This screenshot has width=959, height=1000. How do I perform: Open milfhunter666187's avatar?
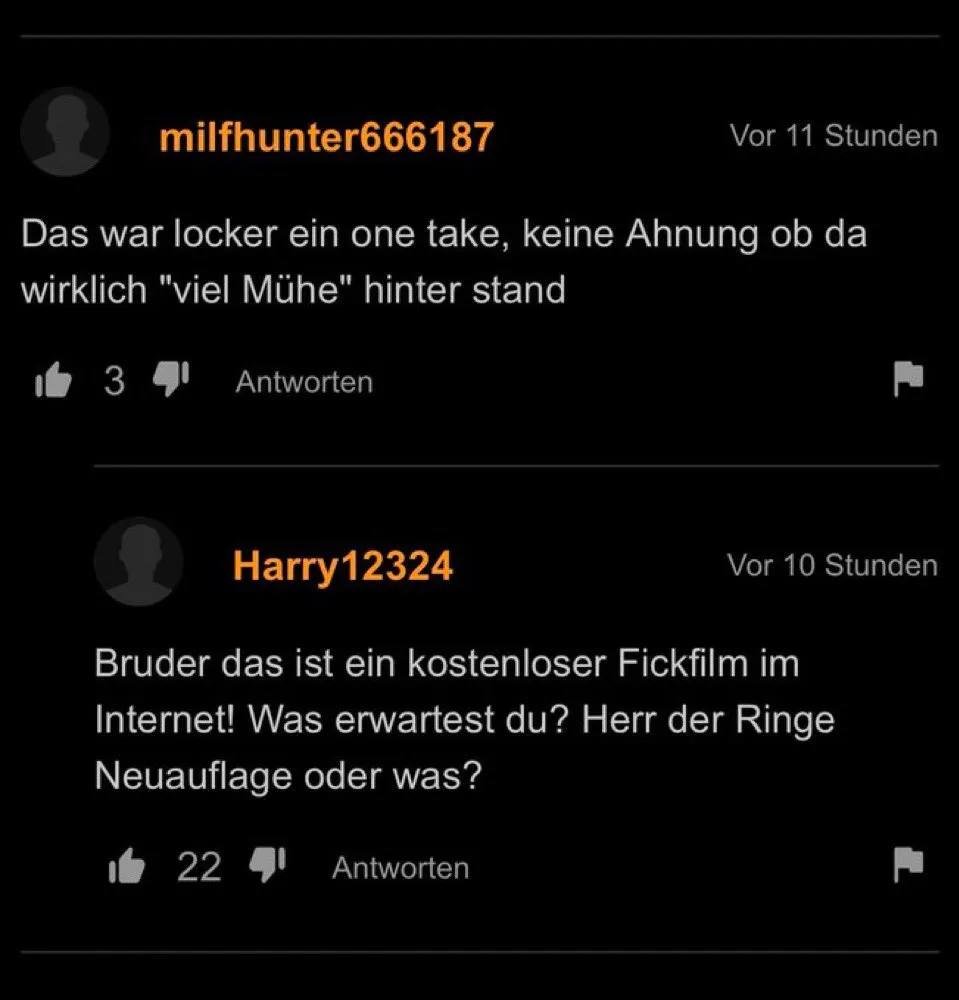point(65,132)
